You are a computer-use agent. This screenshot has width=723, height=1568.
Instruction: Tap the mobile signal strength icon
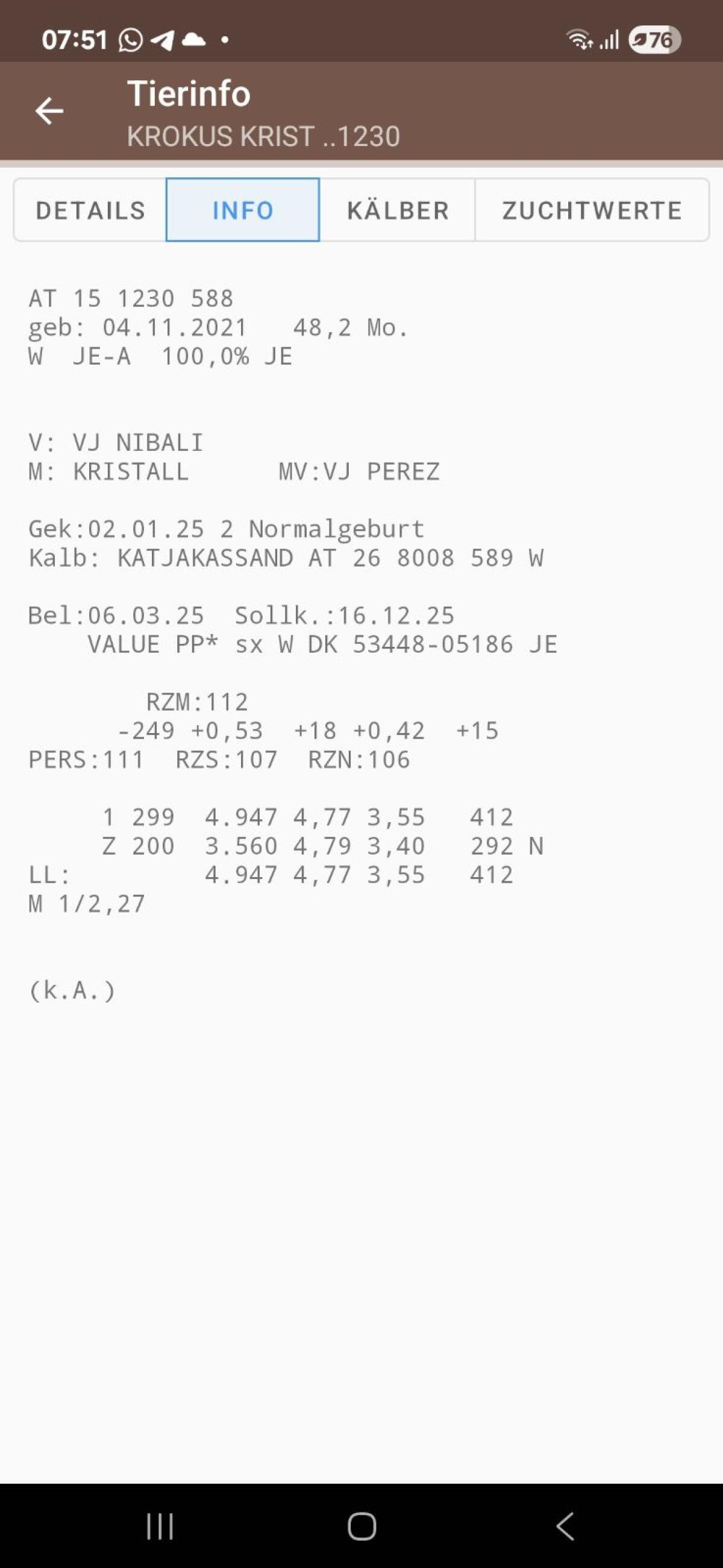[x=609, y=39]
